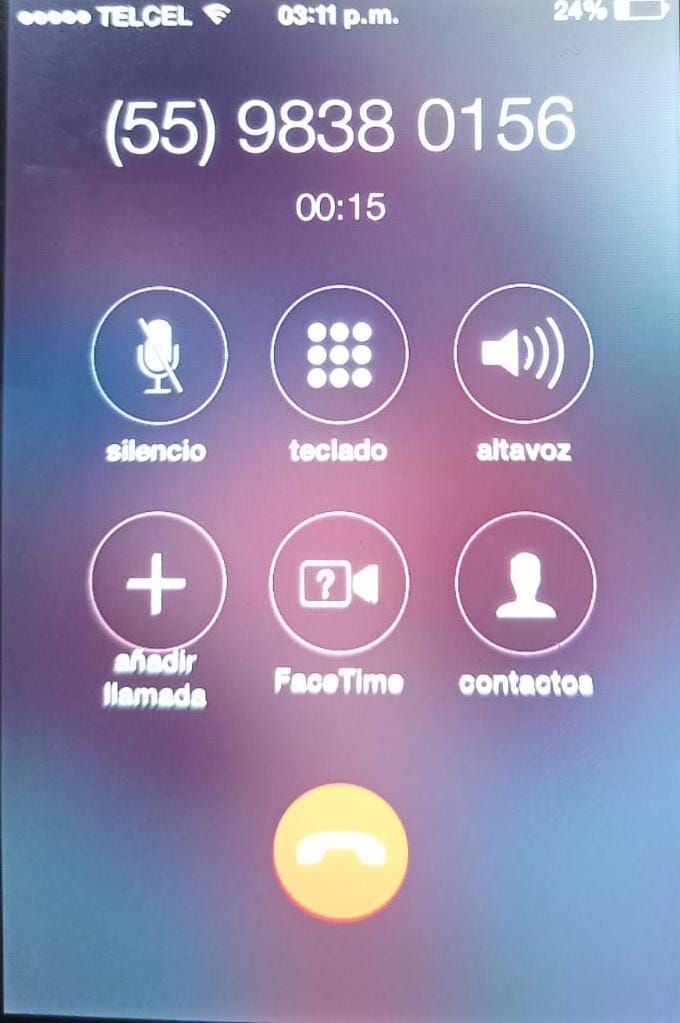Mute the call with silencio button
This screenshot has width=680, height=1023.
pyautogui.click(x=159, y=355)
